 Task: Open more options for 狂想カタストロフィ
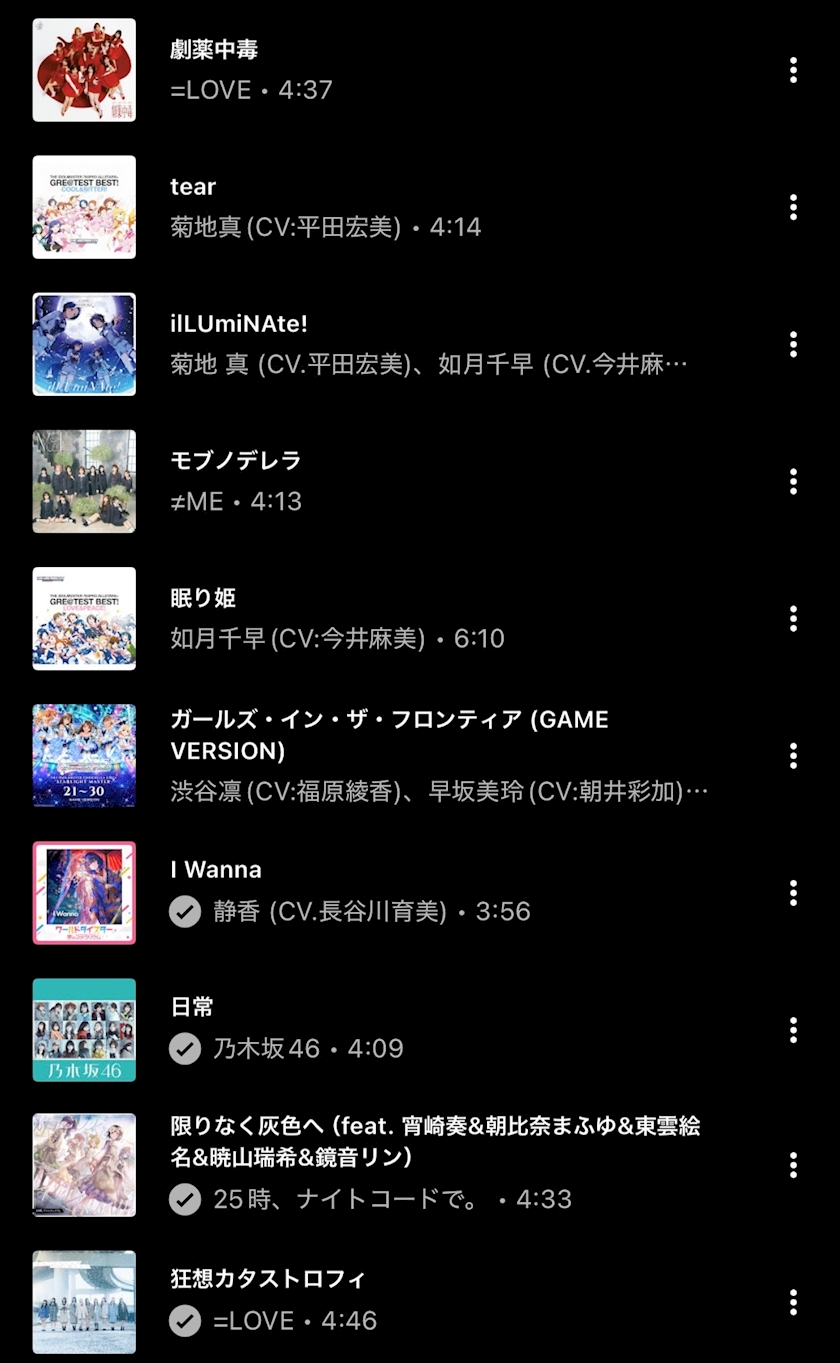coord(793,1301)
